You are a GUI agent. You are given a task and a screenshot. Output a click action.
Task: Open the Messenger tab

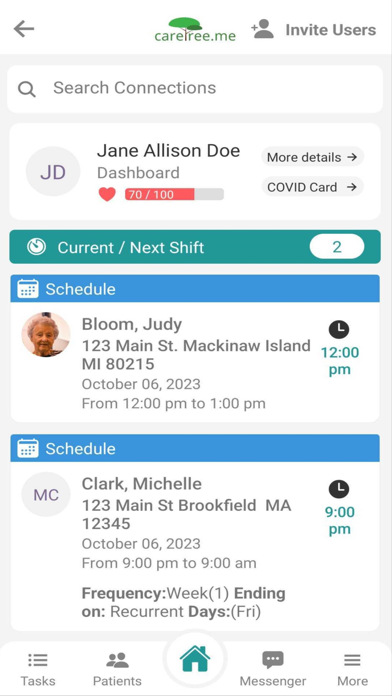click(273, 669)
